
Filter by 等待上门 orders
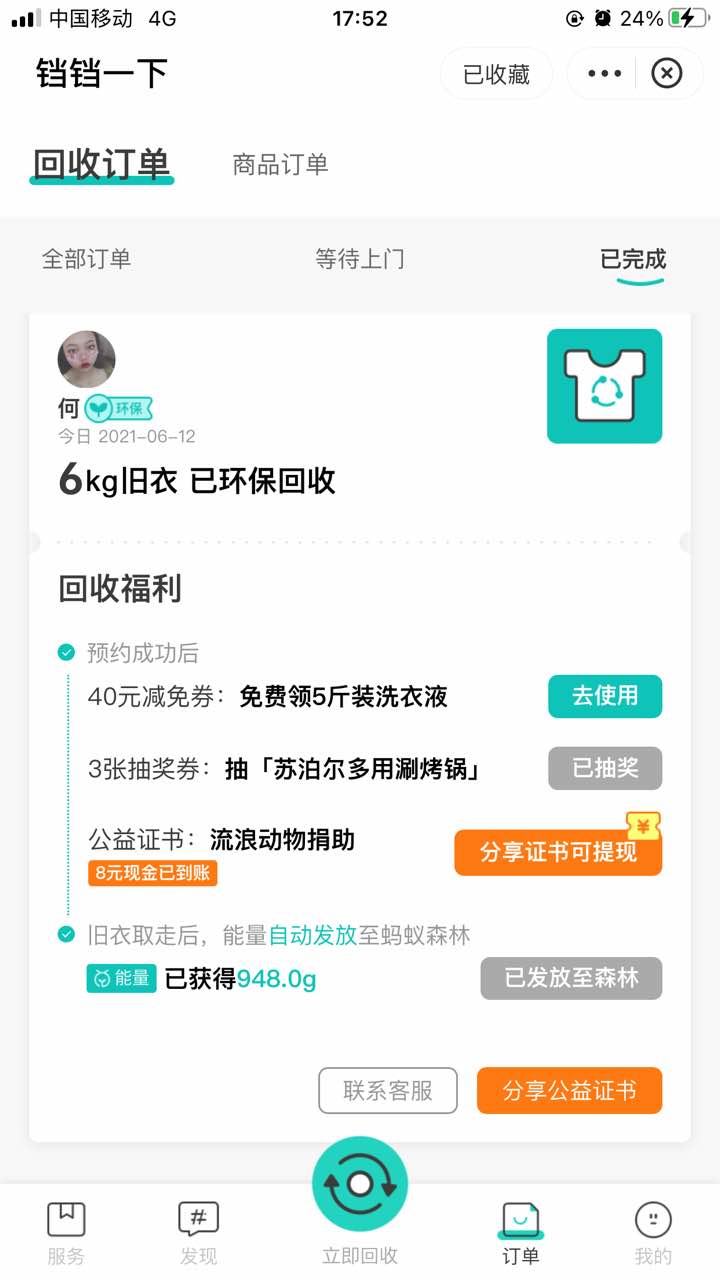point(360,259)
